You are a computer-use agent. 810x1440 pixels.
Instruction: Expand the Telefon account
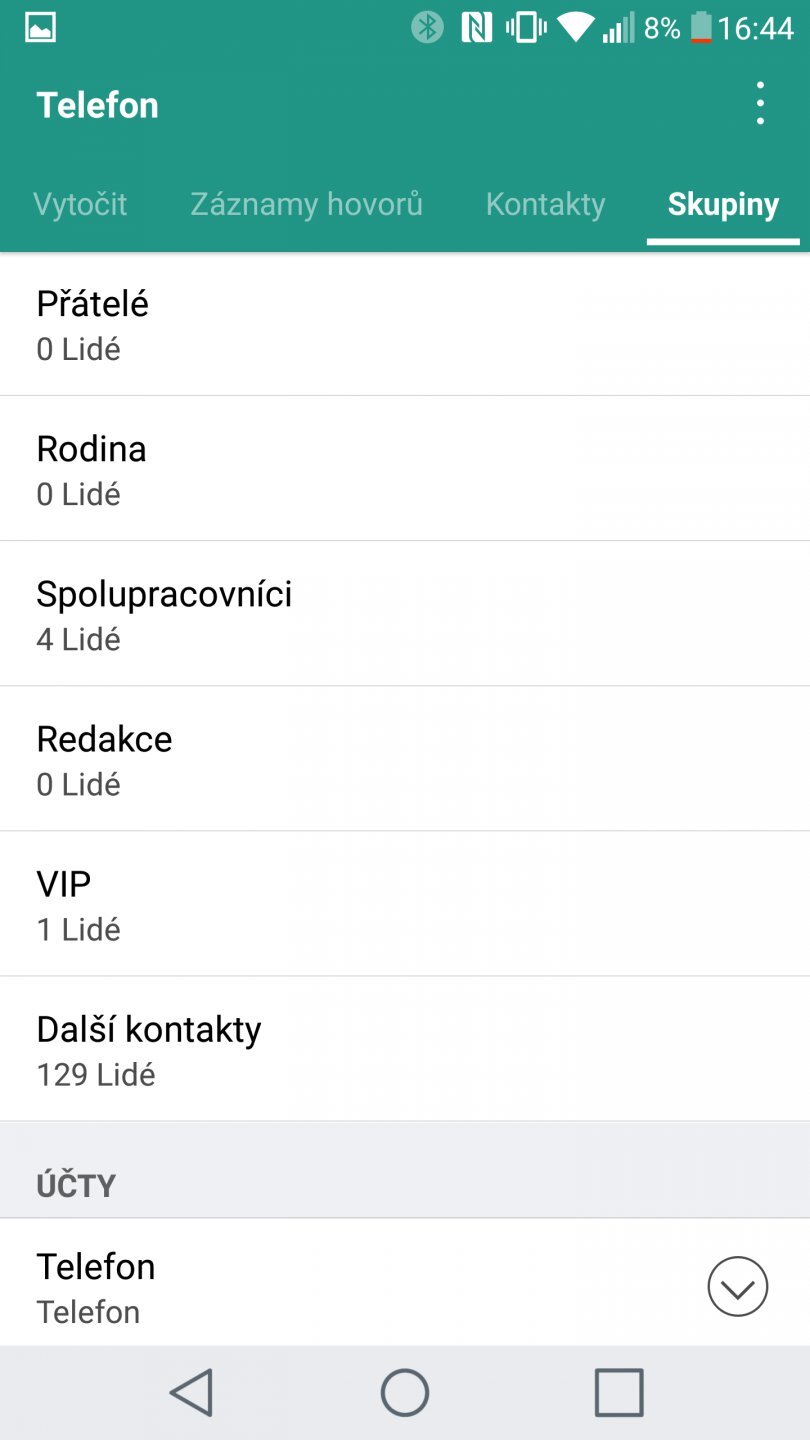(737, 1286)
